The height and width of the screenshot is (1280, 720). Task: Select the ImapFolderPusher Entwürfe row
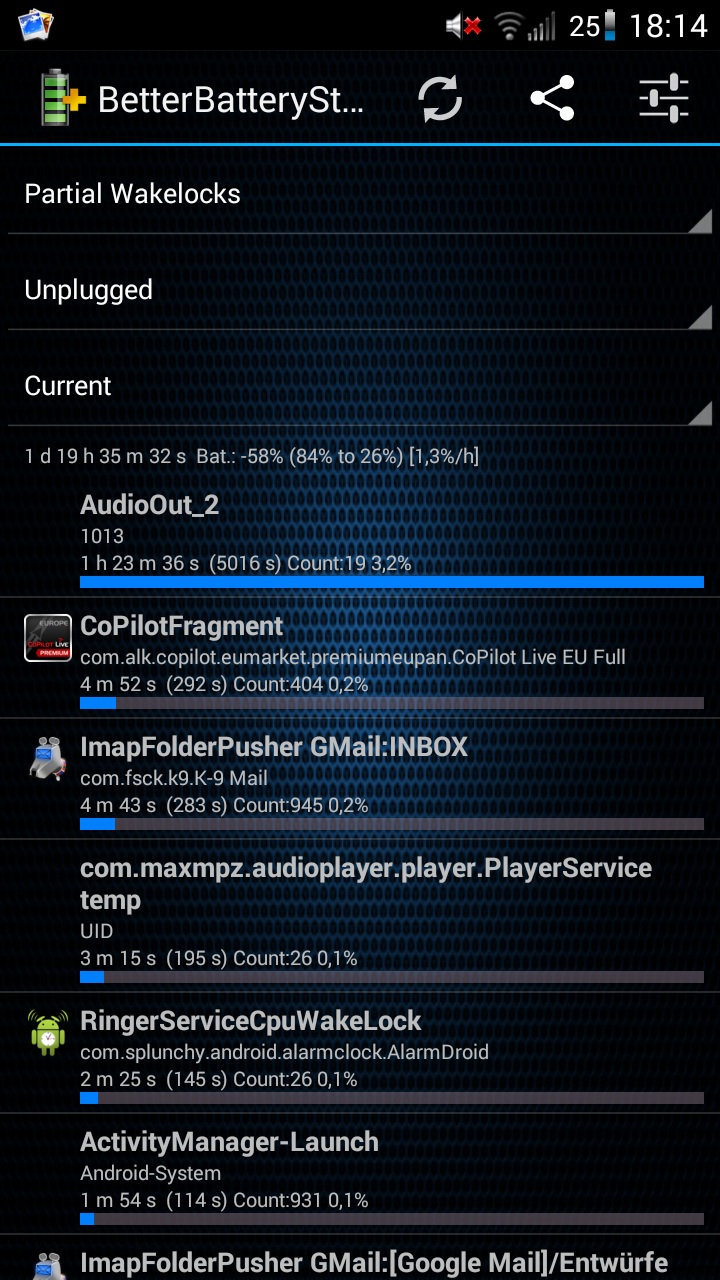[360, 1258]
